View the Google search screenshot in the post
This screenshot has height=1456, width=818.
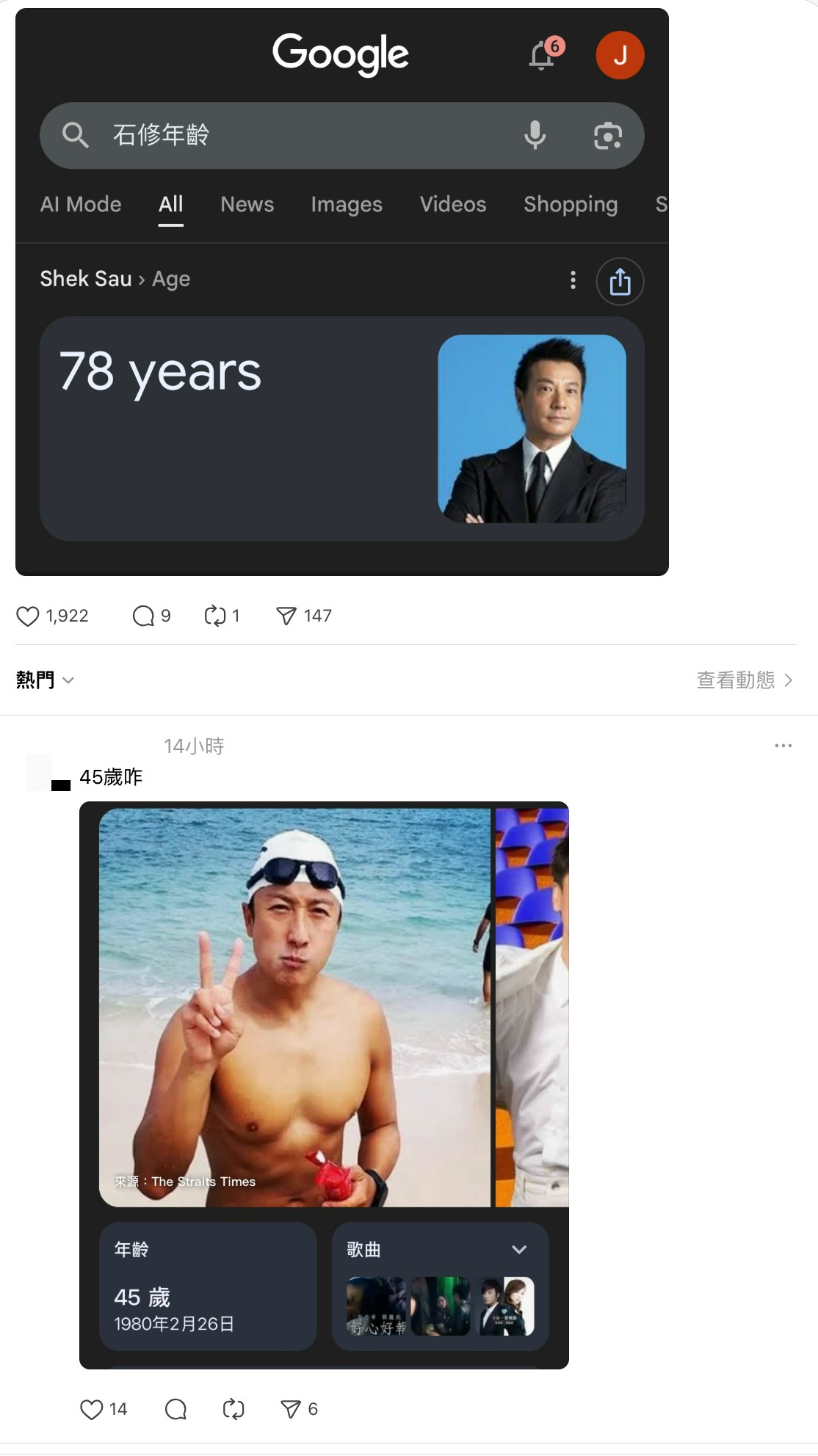[341, 291]
